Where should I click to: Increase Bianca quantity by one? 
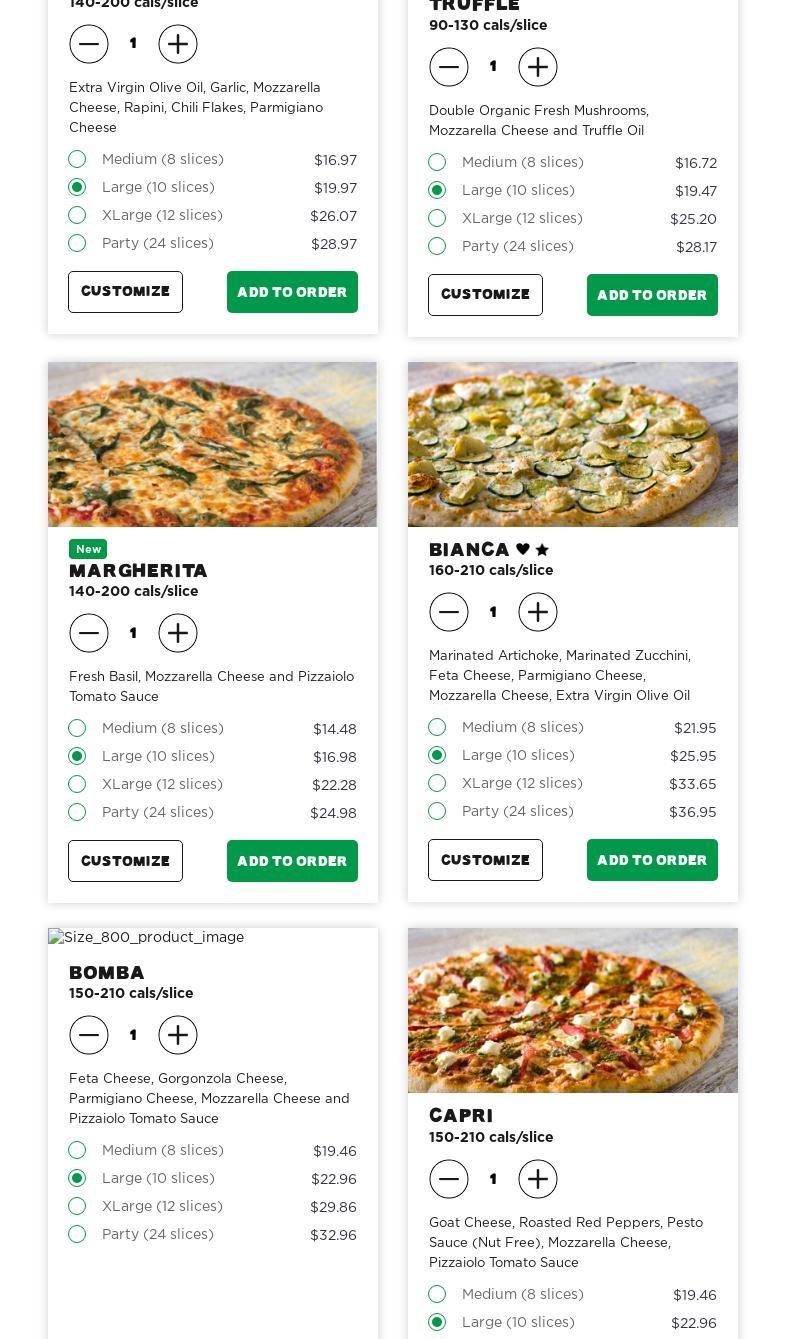click(538, 612)
